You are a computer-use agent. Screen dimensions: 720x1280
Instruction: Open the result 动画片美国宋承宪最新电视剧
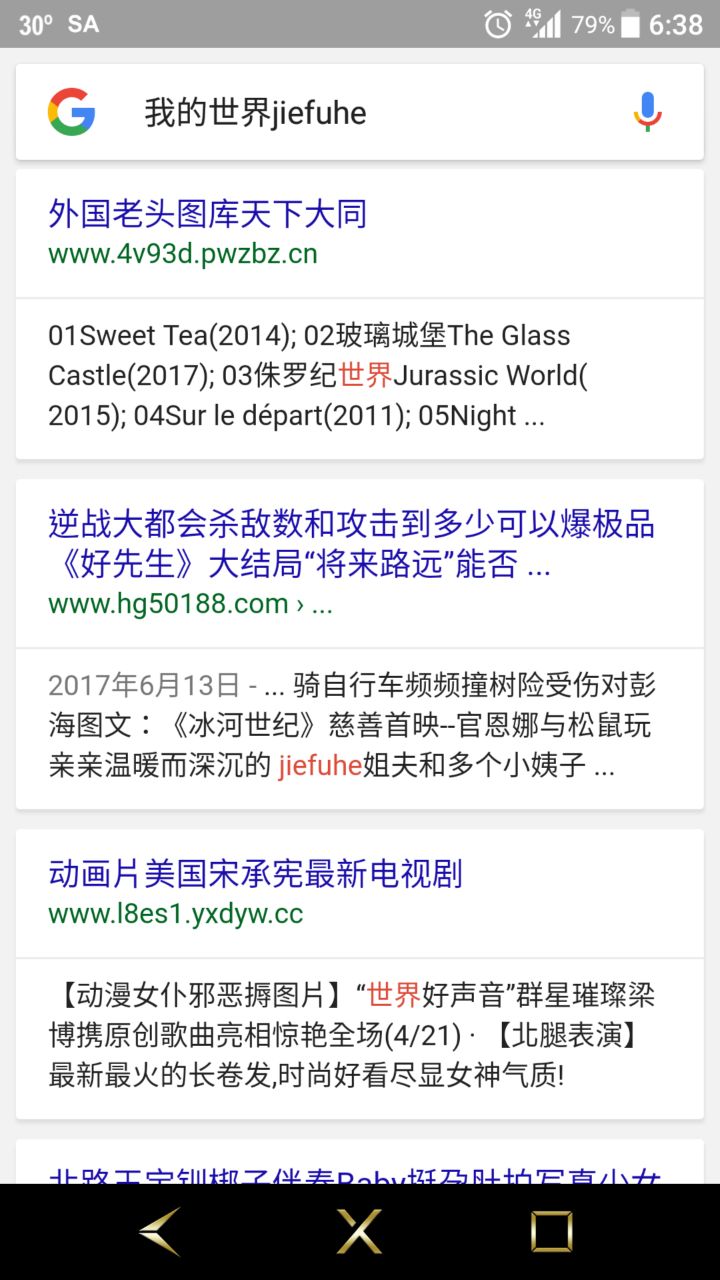(256, 874)
